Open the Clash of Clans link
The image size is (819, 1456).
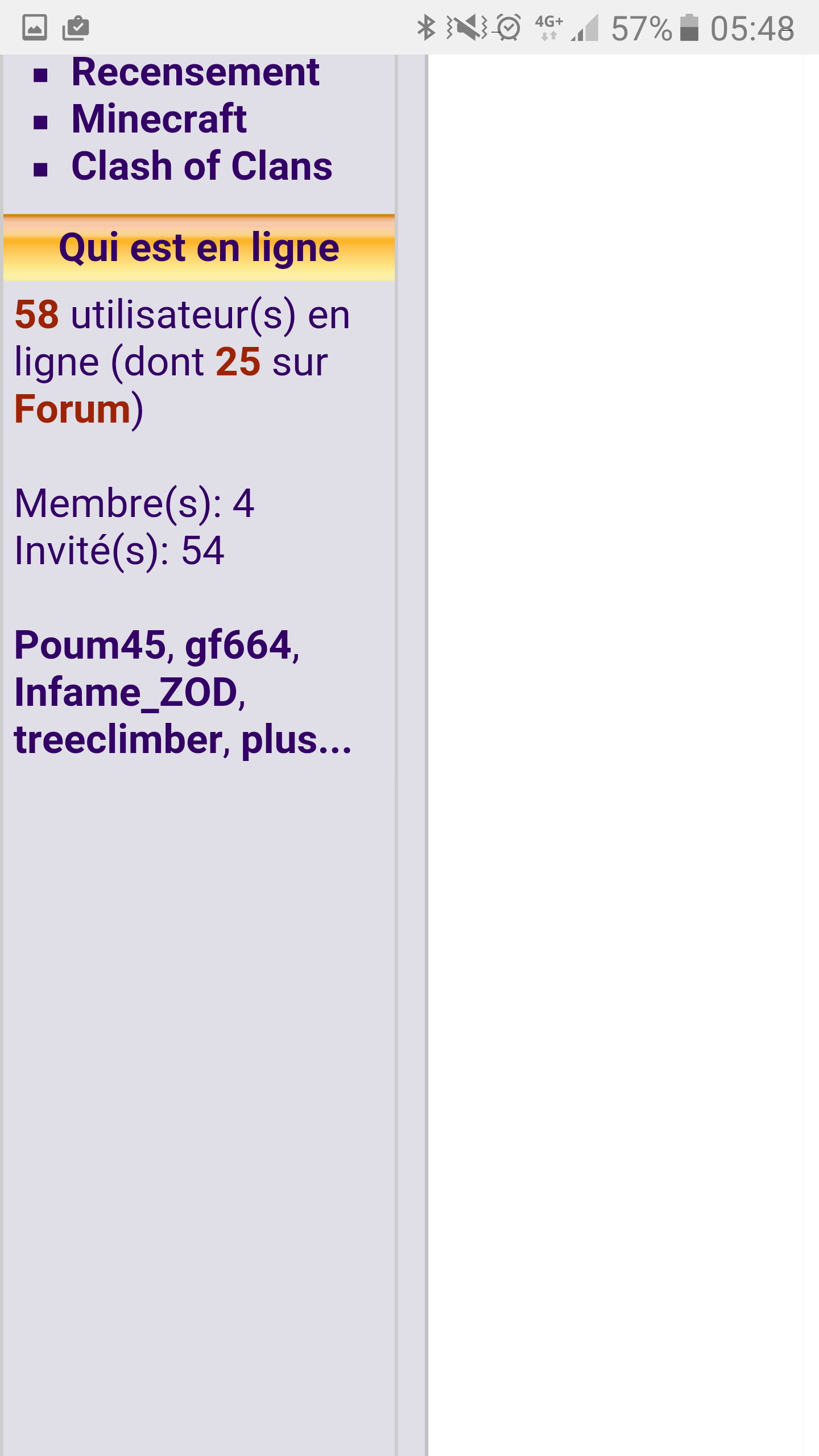pyautogui.click(x=201, y=167)
